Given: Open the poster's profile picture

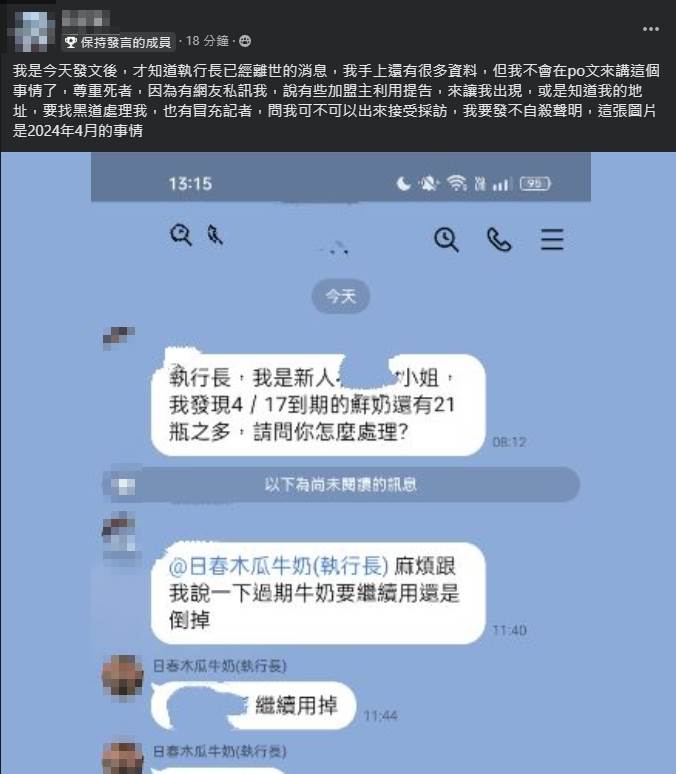Looking at the screenshot, I should (32, 30).
